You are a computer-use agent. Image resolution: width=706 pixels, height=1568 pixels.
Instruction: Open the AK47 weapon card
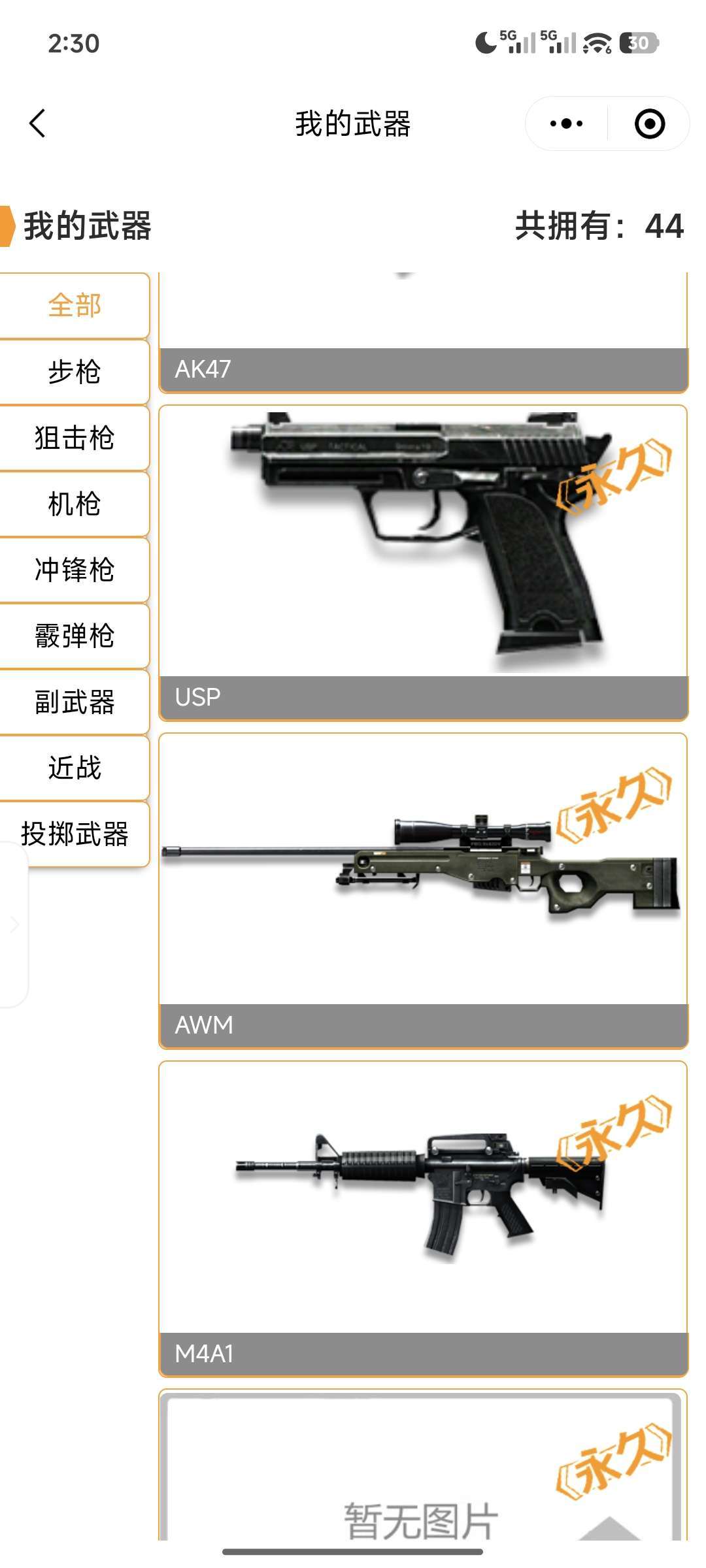click(x=424, y=333)
